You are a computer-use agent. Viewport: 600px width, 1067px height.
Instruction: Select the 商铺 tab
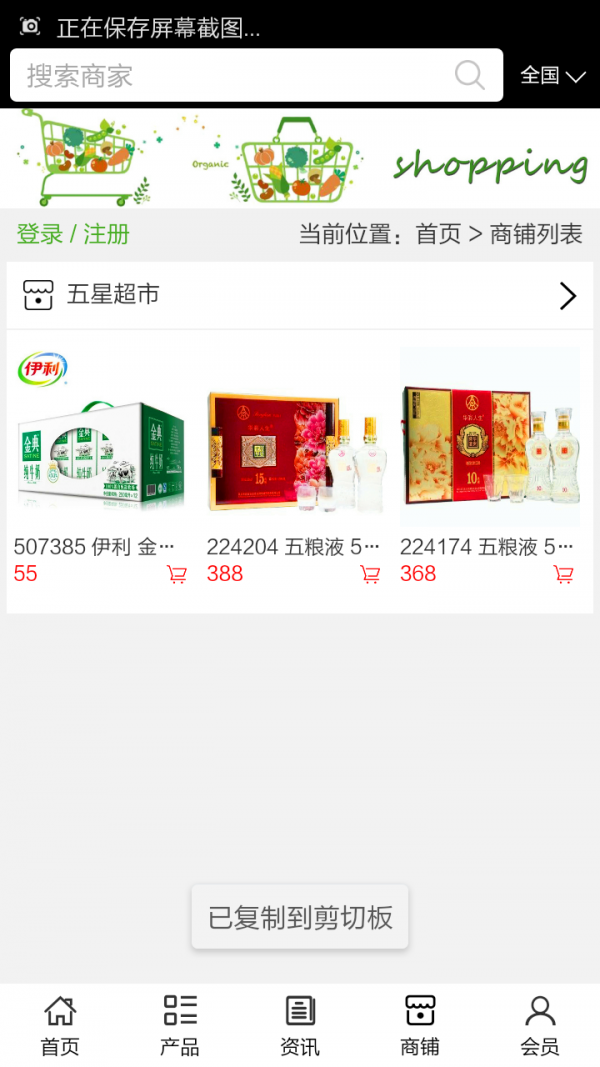420,1025
